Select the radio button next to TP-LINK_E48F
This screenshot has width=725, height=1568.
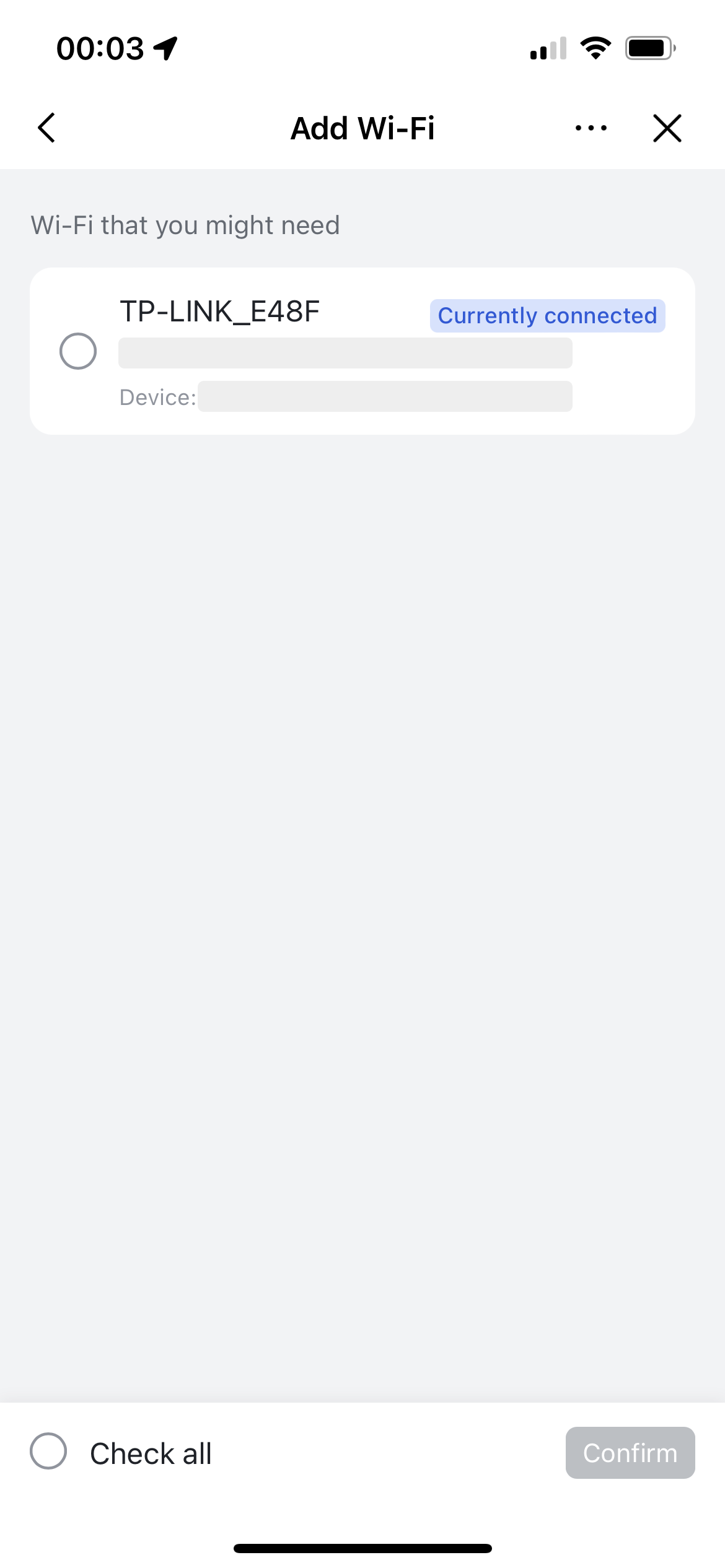[x=79, y=351]
